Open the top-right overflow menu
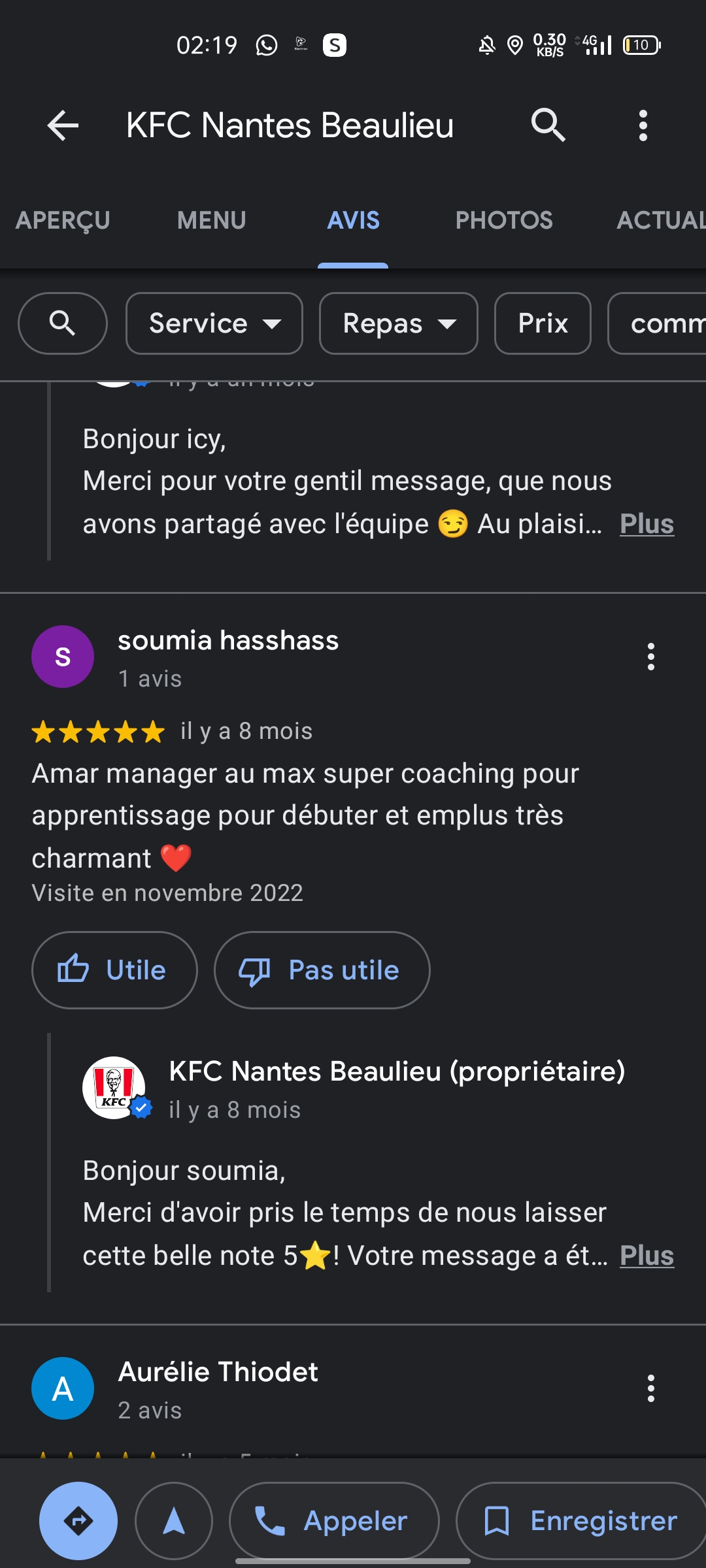This screenshot has width=706, height=1568. point(643,125)
